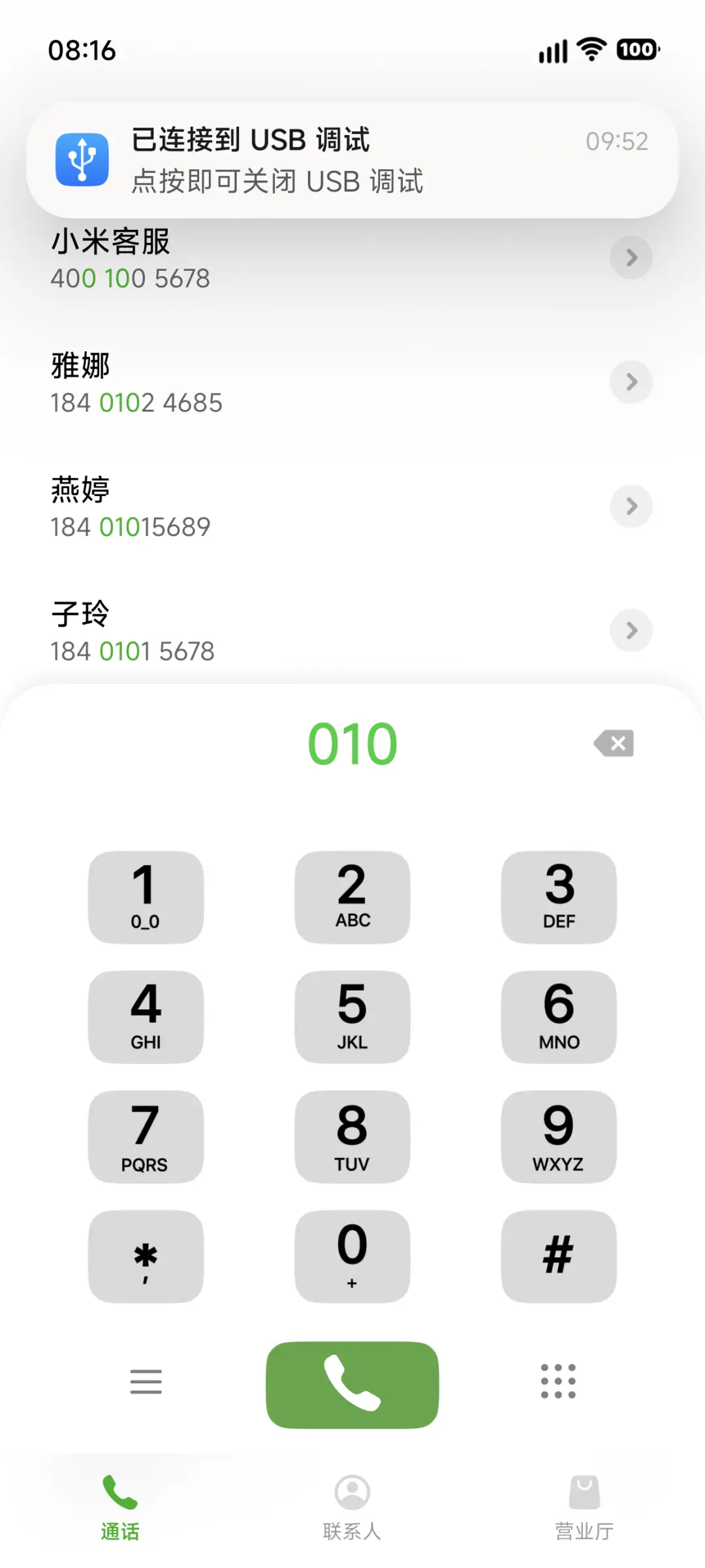Tap the dial pad grid icon
Viewport: 705px width, 1568px height.
pos(558,1383)
